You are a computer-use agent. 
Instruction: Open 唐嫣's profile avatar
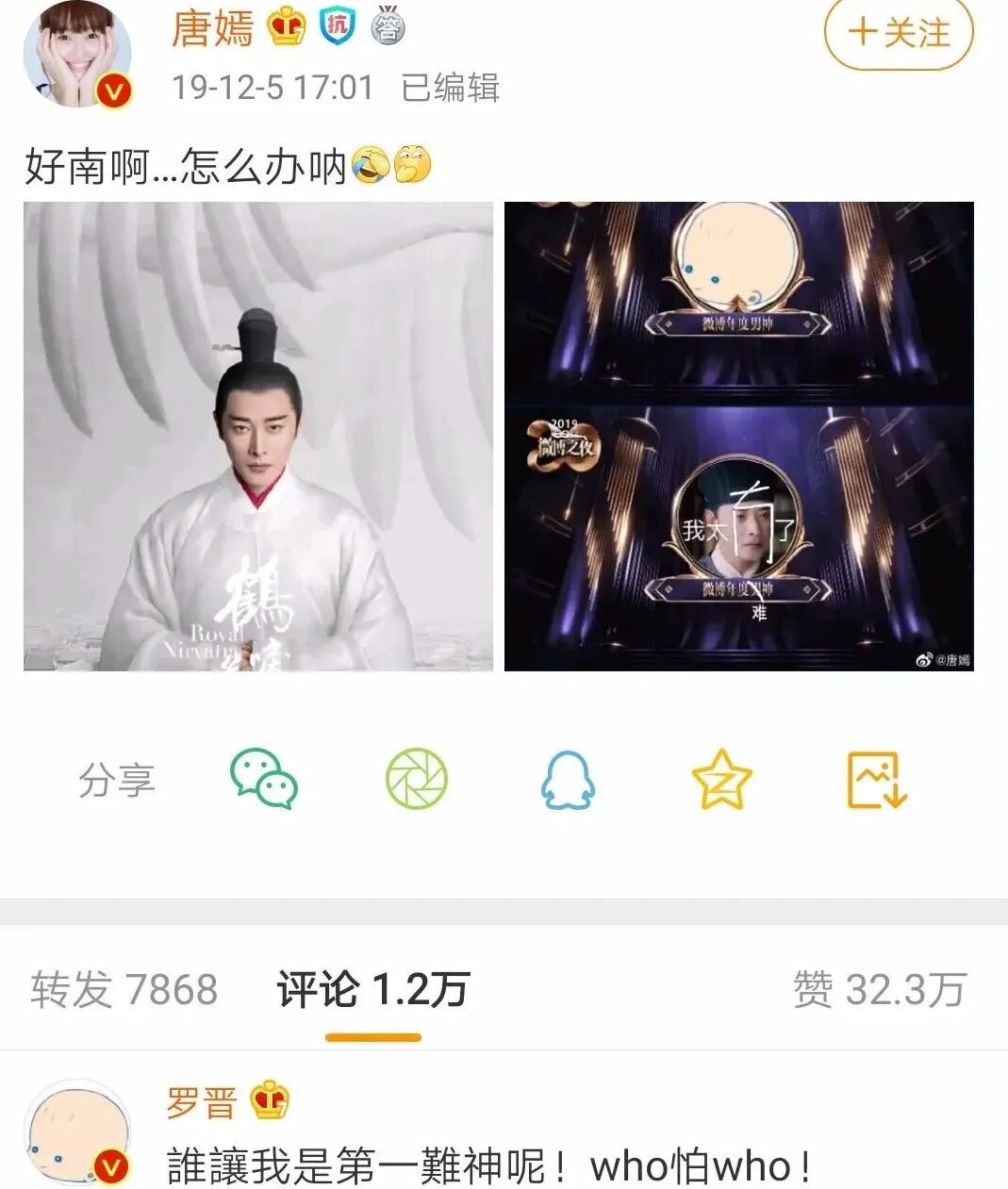(x=77, y=56)
